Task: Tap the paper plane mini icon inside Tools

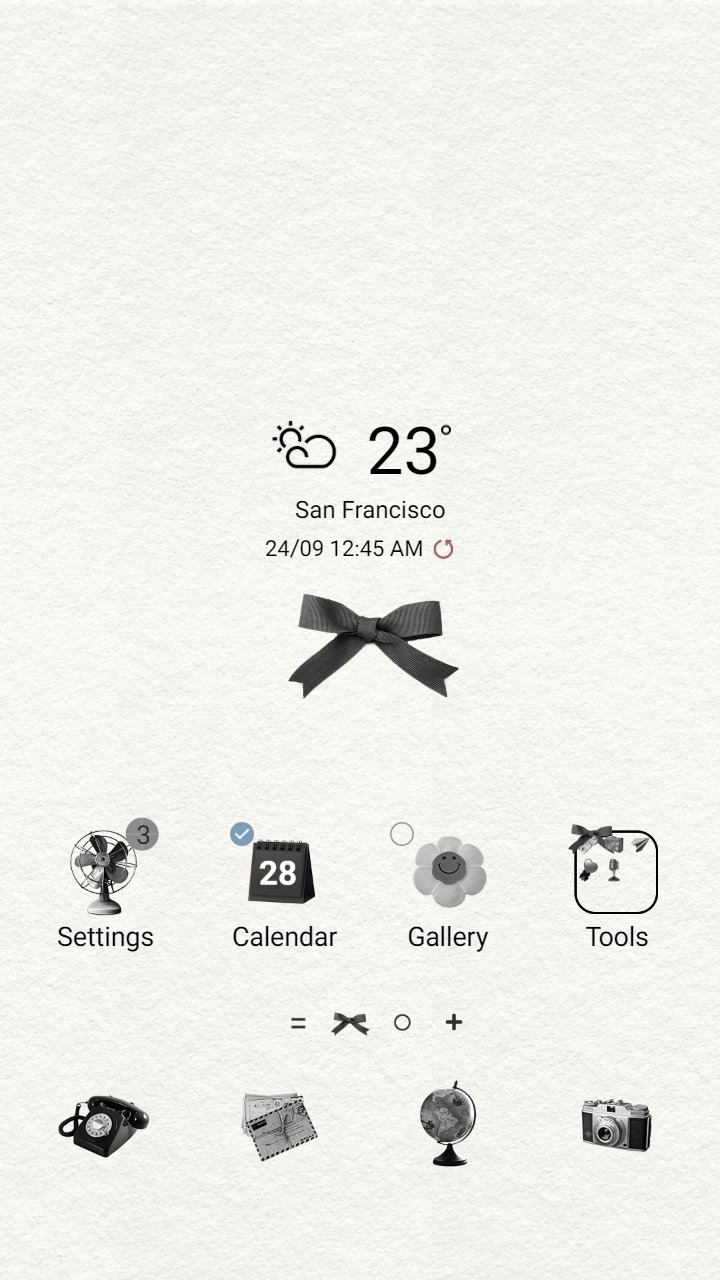Action: pos(641,843)
